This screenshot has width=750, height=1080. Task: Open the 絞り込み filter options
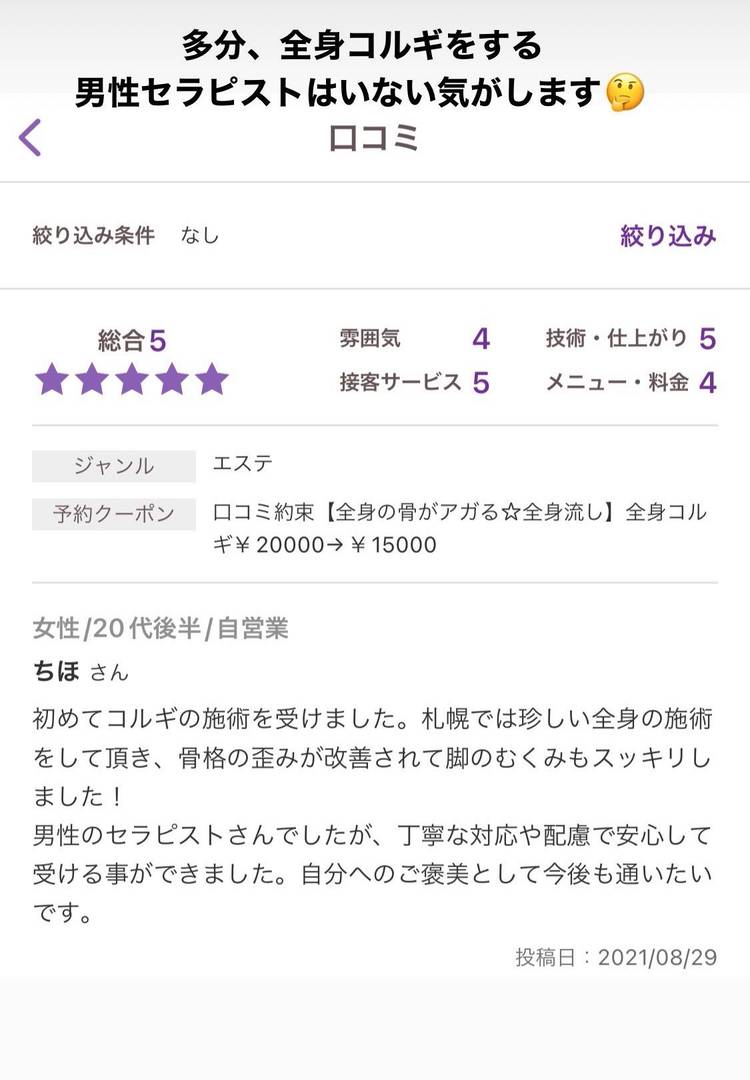[x=668, y=236]
